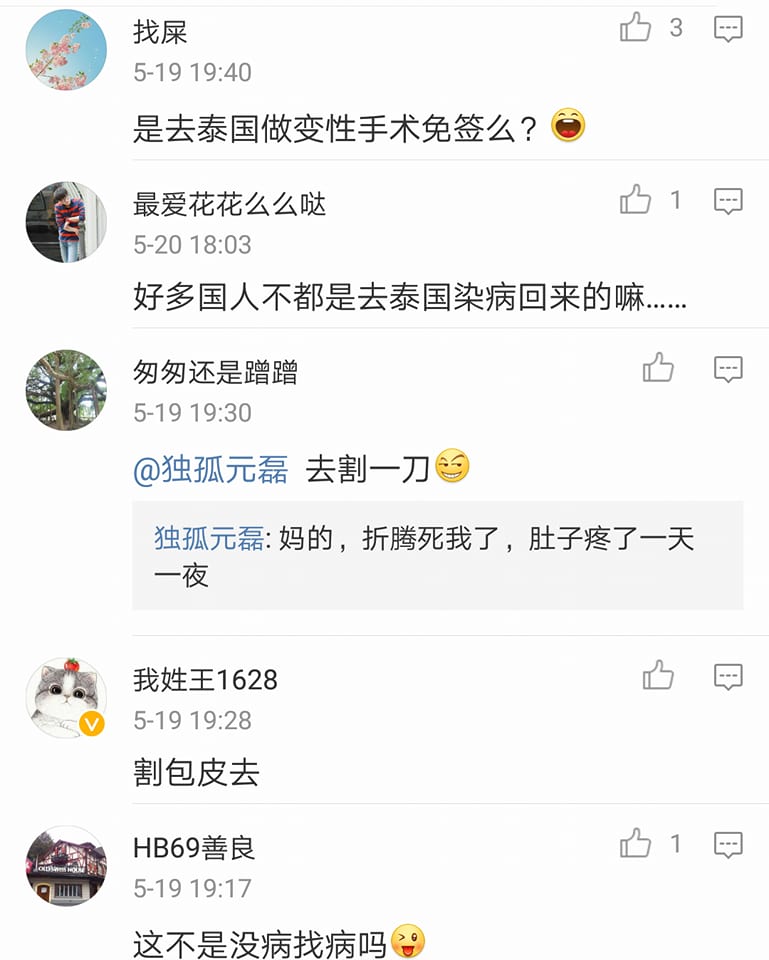Viewport: 769px width, 960px height.
Task: Like HB69善良's comment
Action: click(636, 844)
